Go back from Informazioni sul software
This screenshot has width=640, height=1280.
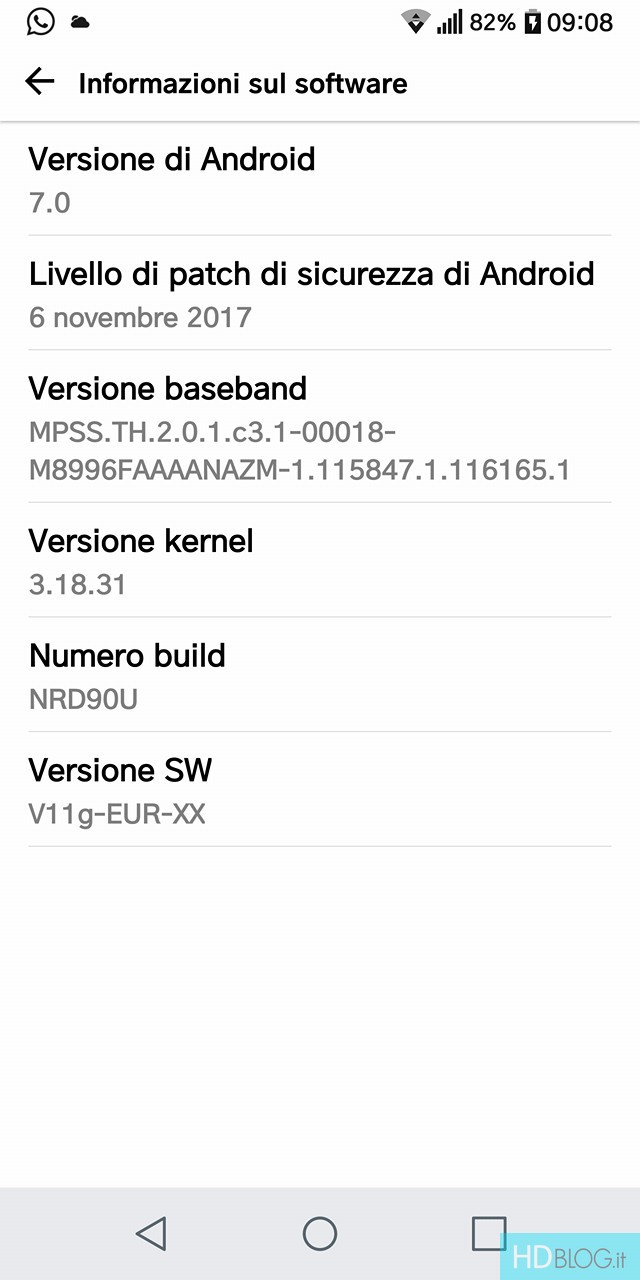click(x=40, y=82)
